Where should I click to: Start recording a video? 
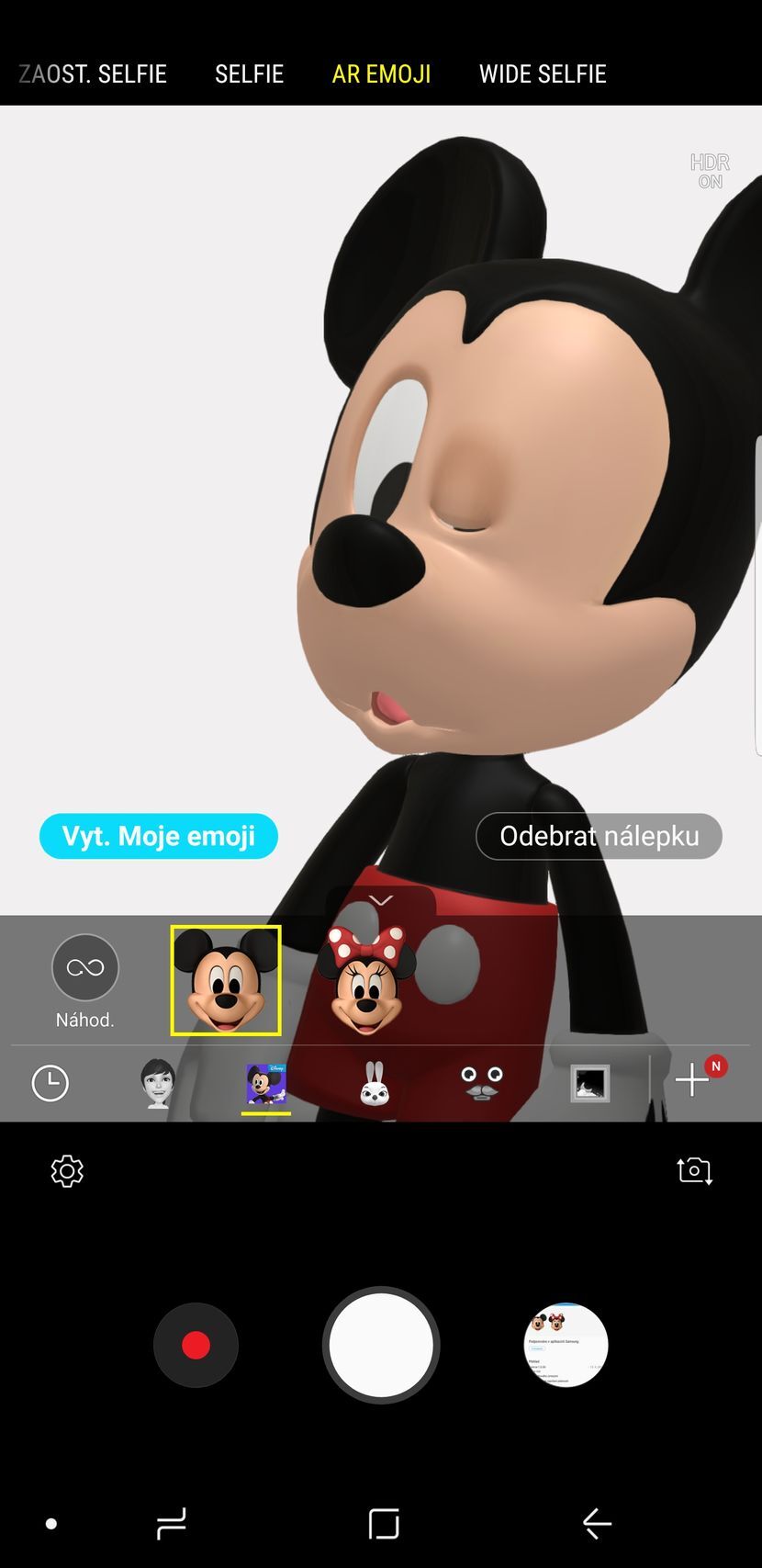click(196, 1345)
